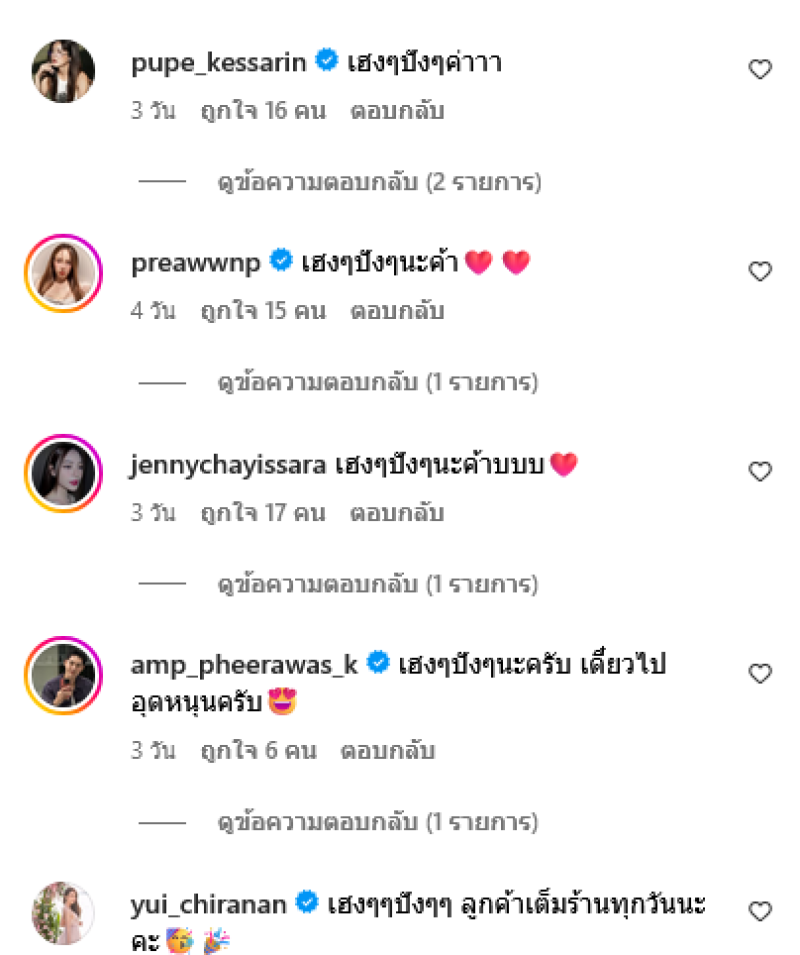Like preawwnp's comment
800x955 pixels.
pyautogui.click(x=760, y=271)
